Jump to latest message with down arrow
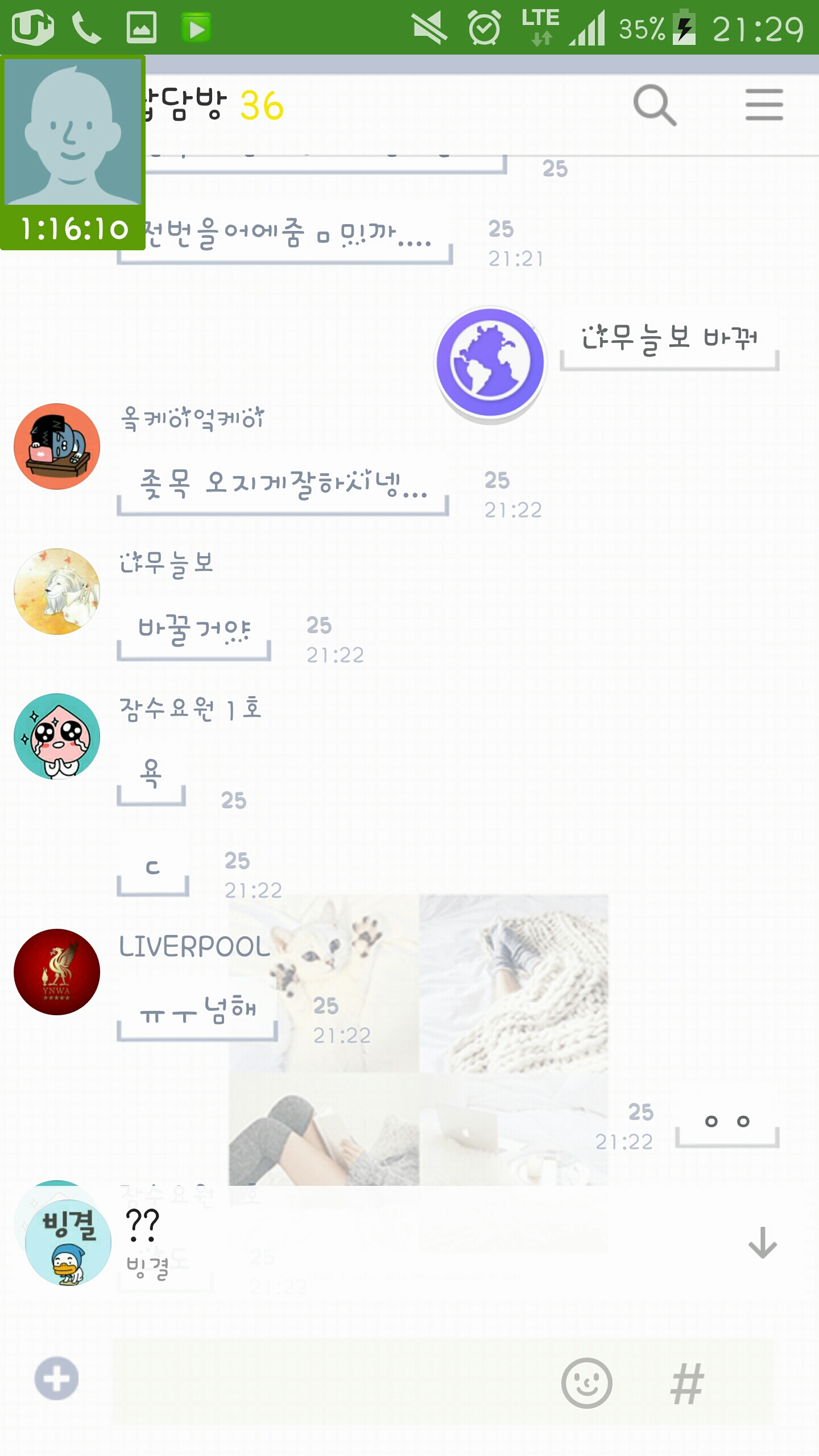This screenshot has height=1456, width=819. (x=762, y=1242)
